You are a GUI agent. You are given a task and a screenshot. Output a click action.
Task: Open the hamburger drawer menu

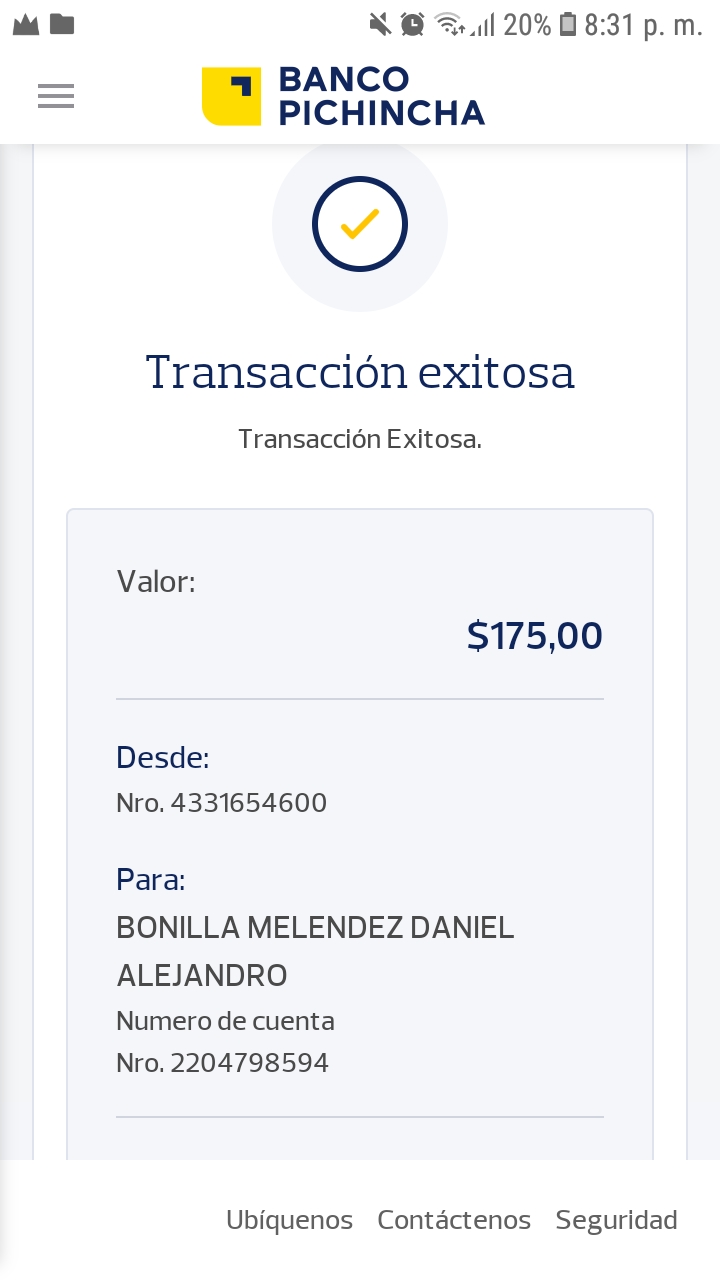[56, 96]
